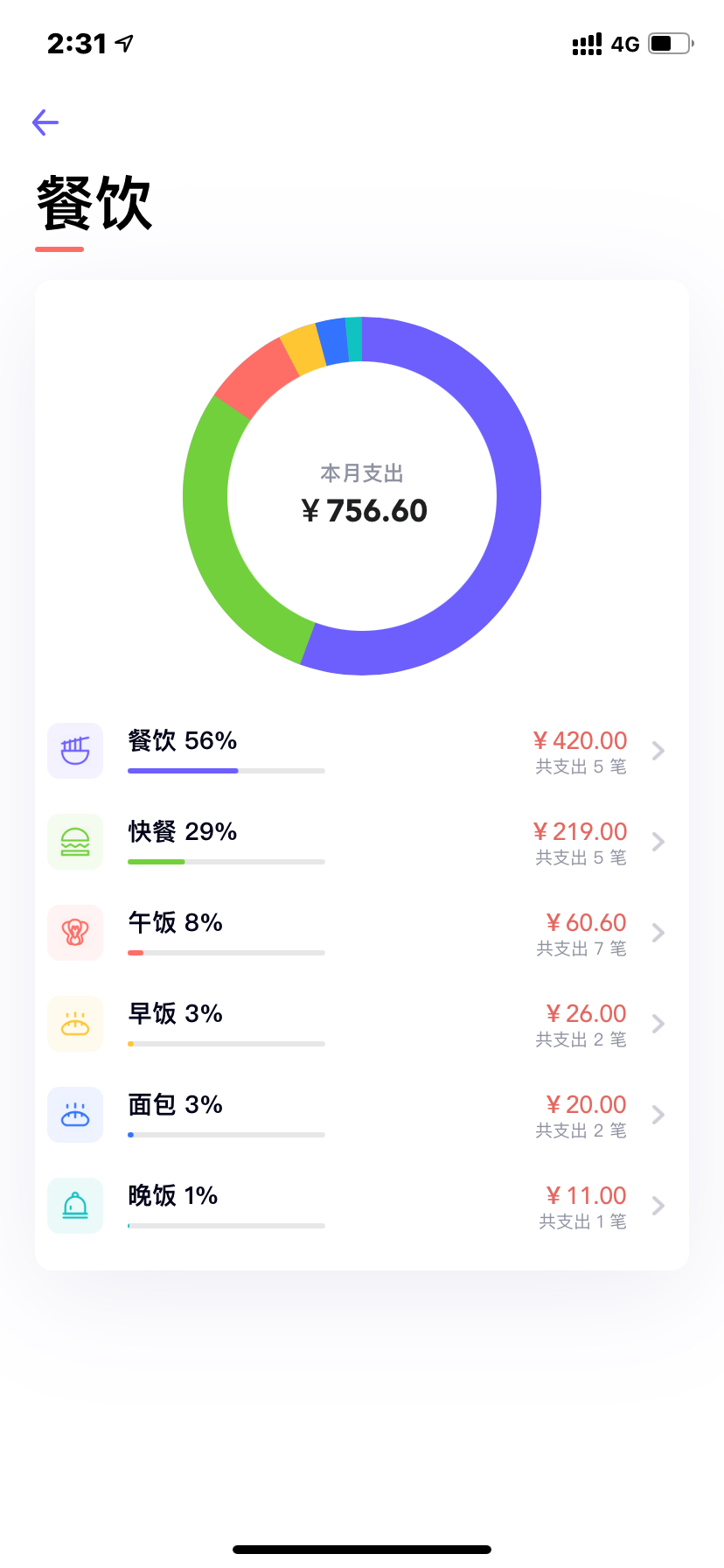This screenshot has width=724, height=1568.
Task: Select the 快餐 burger icon
Action: point(74,842)
